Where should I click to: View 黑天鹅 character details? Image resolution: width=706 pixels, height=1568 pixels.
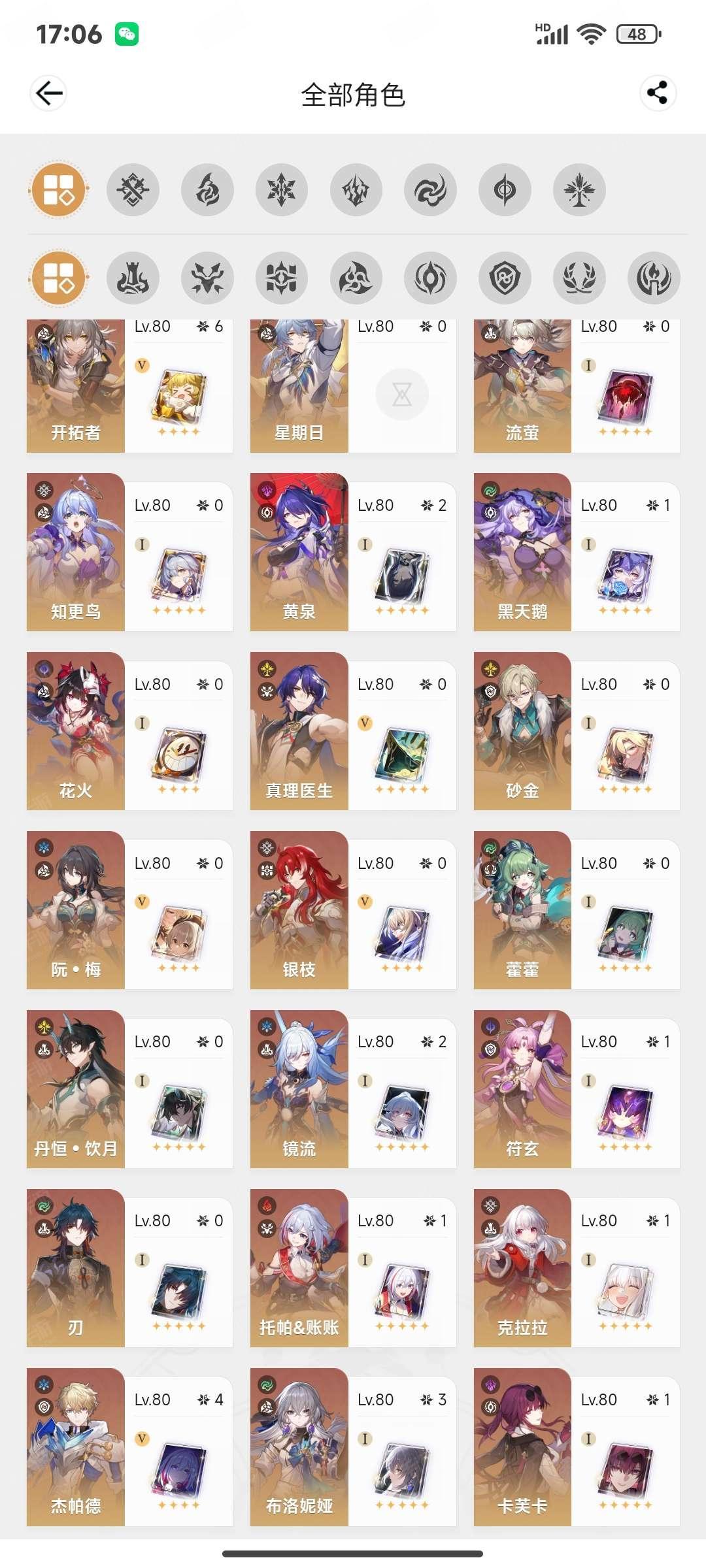pos(577,552)
